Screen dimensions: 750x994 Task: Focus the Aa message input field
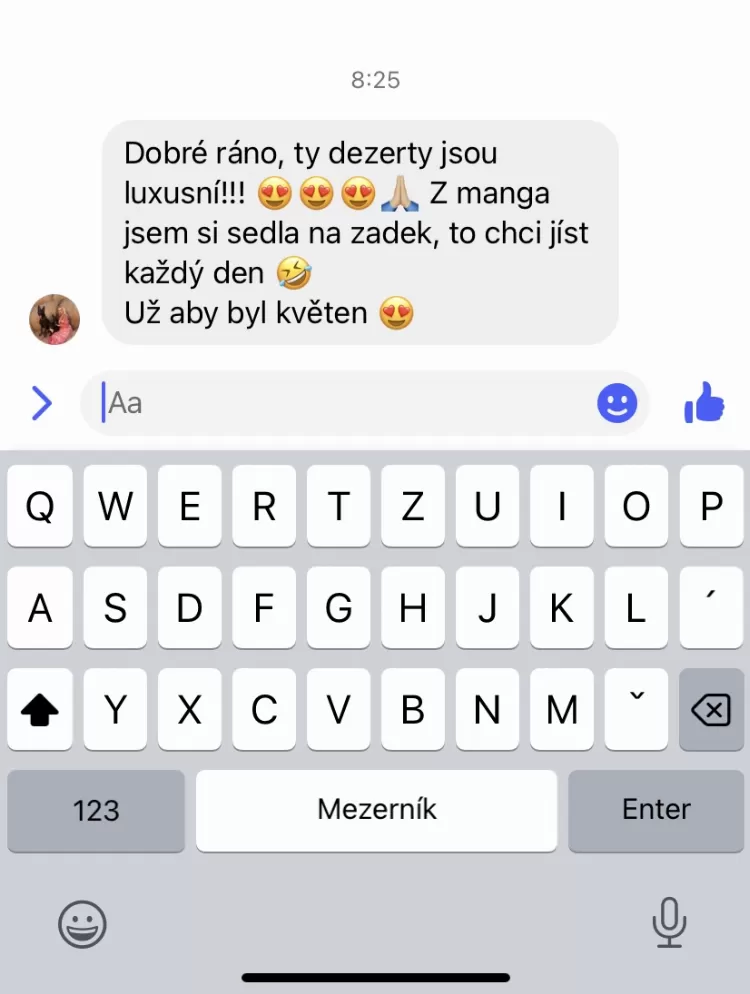coord(340,403)
